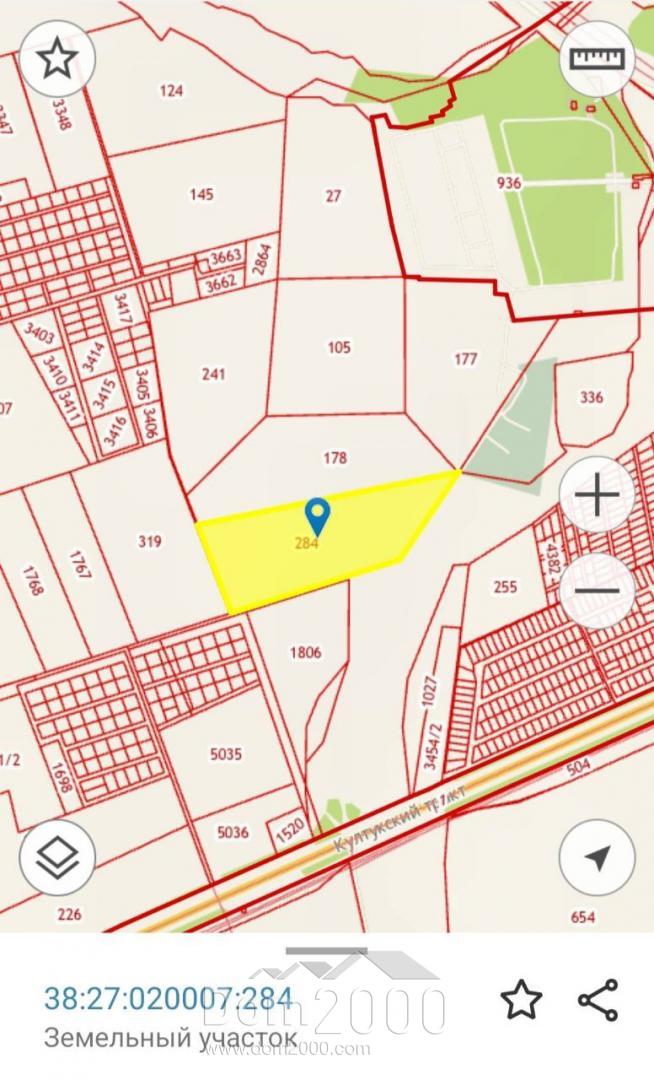Center map on my location arrow
Viewport: 654px width, 1080px height.
click(597, 858)
